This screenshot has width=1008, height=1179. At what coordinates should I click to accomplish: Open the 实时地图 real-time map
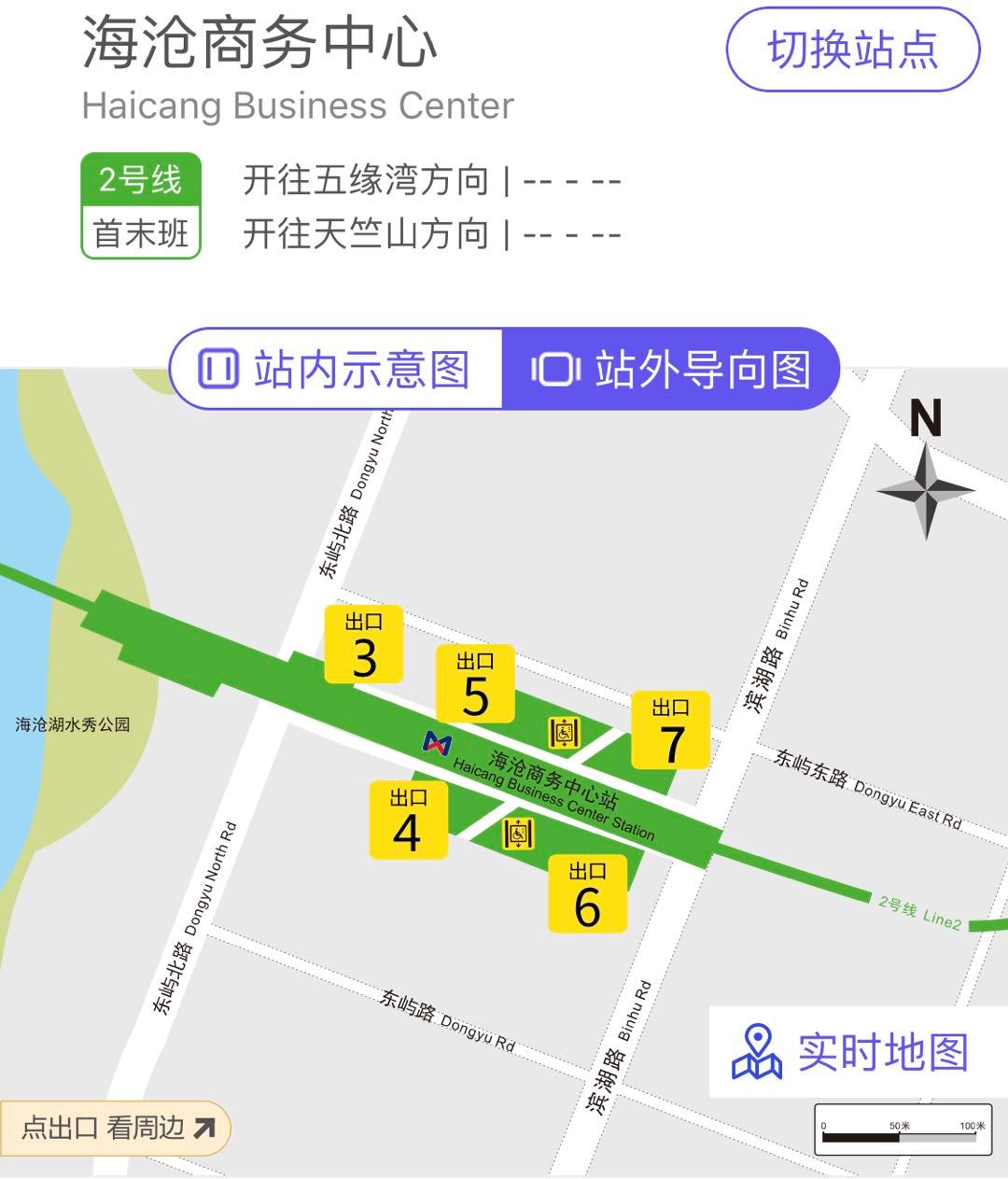click(851, 1052)
